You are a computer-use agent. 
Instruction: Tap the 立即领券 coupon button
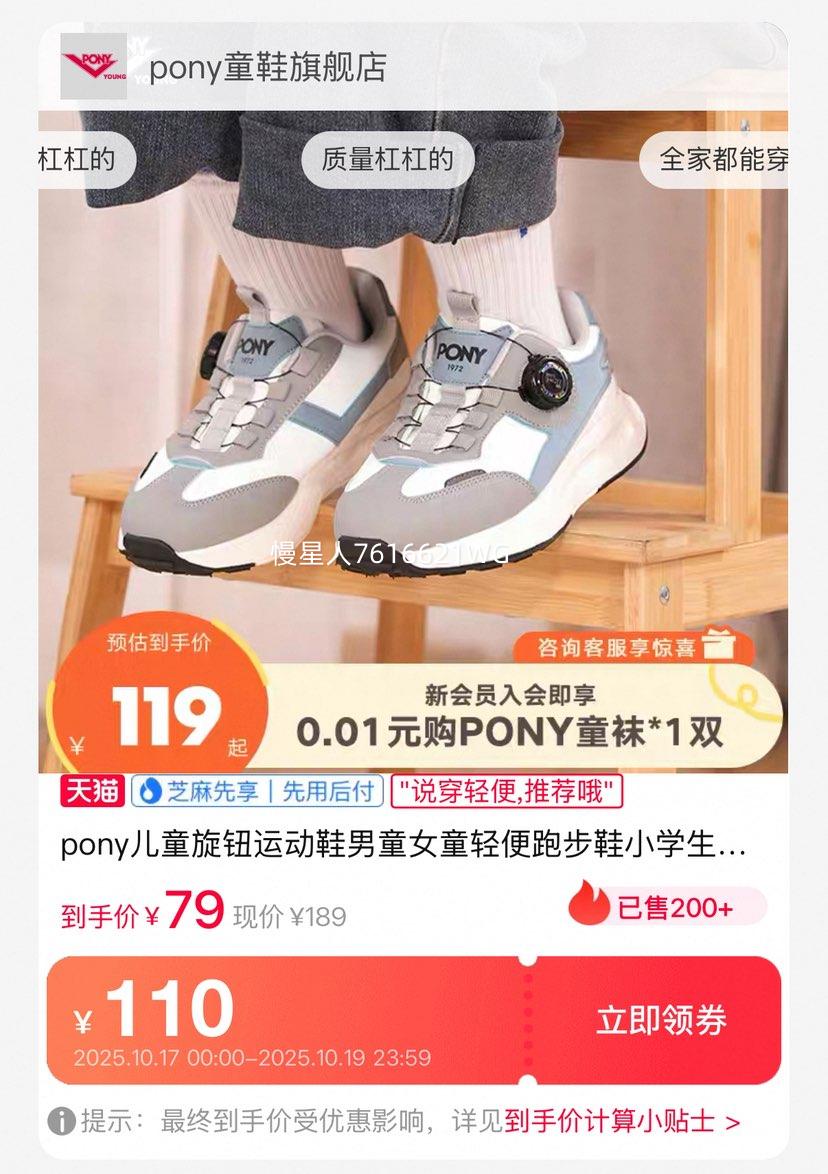coord(661,1021)
